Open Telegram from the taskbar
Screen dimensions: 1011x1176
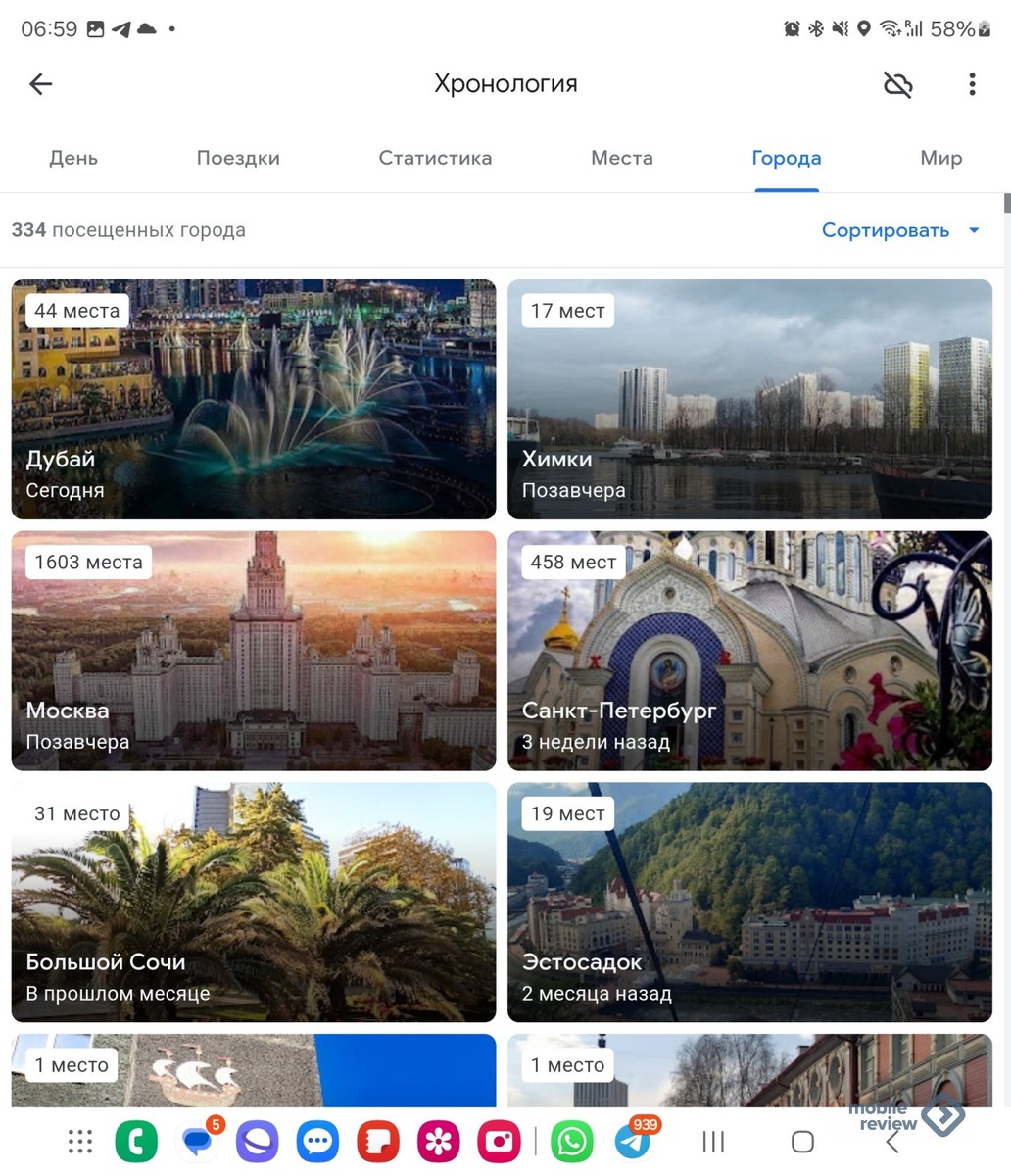[x=634, y=1142]
